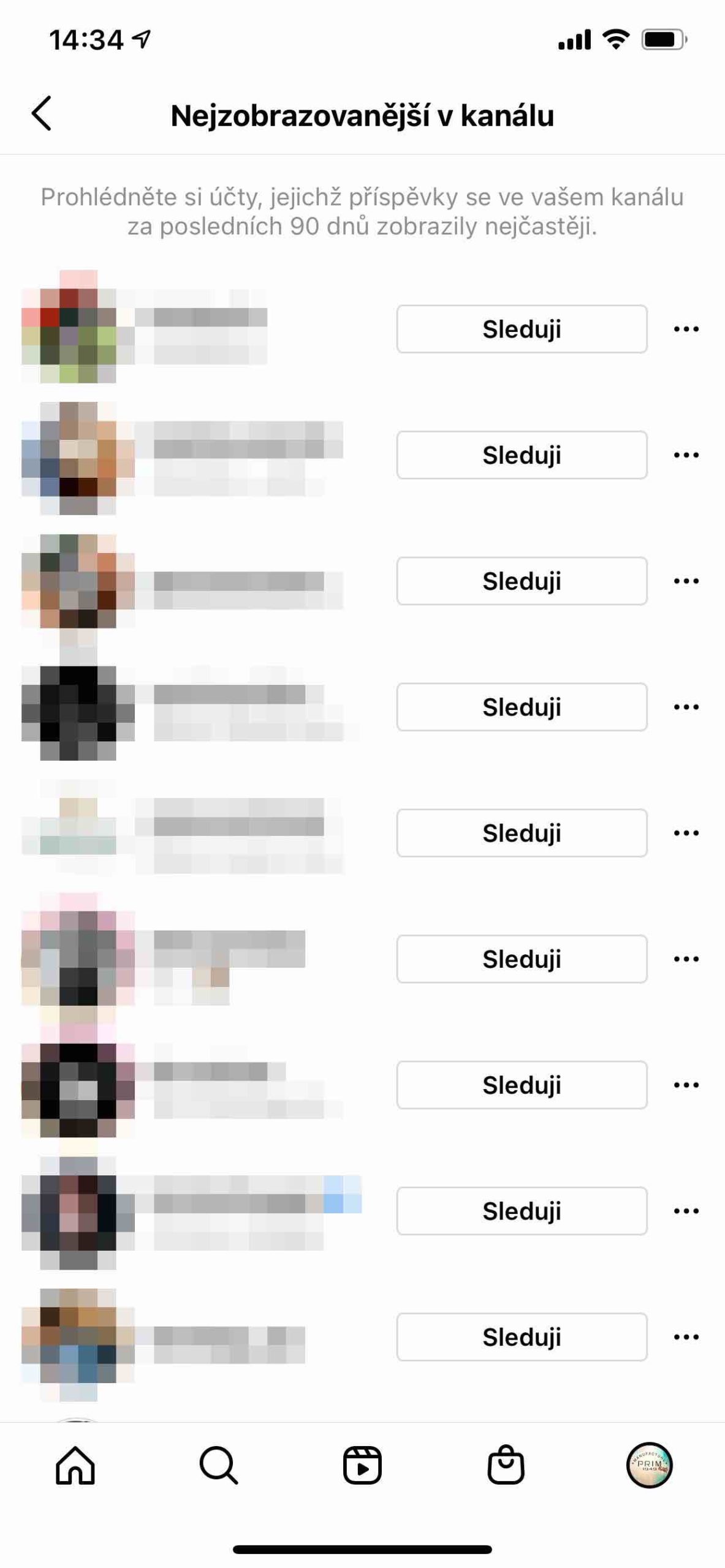Open three-dot menu of the third account
The image size is (725, 1568).
(686, 581)
